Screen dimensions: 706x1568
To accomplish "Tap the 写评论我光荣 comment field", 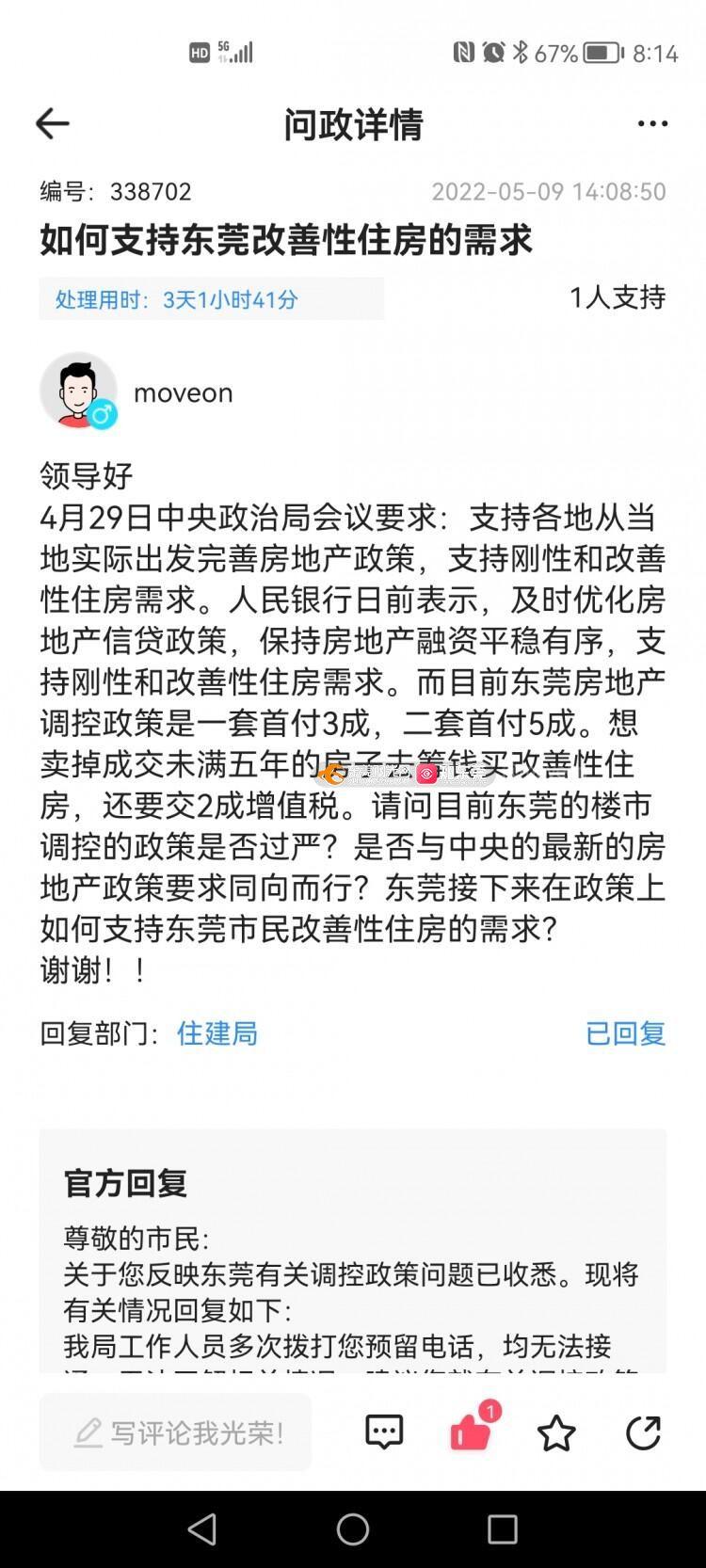I will [176, 1432].
